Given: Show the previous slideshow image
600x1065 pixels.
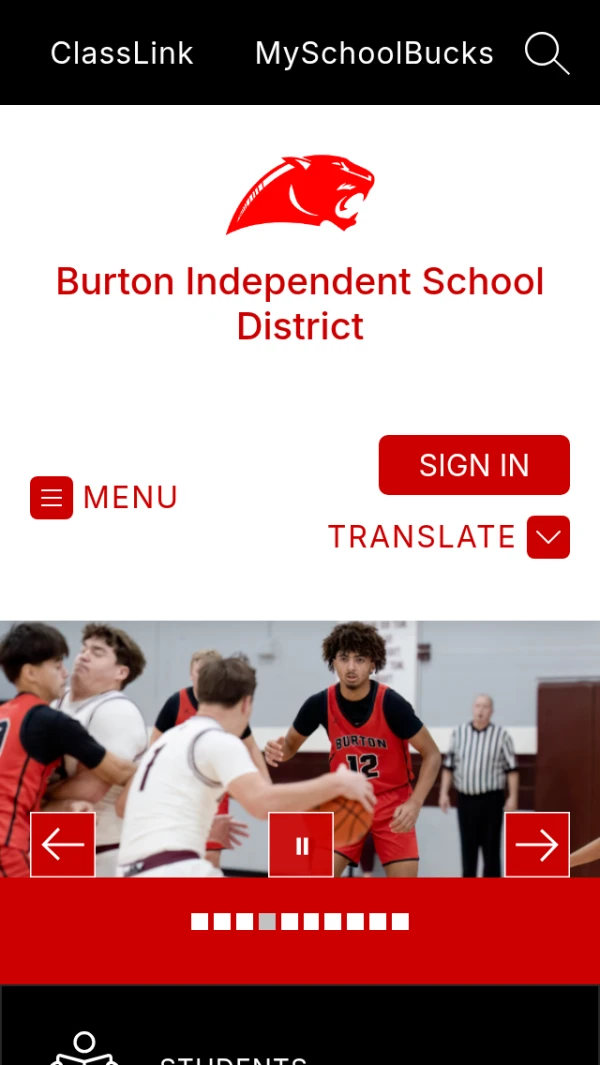Looking at the screenshot, I should pyautogui.click(x=63, y=845).
